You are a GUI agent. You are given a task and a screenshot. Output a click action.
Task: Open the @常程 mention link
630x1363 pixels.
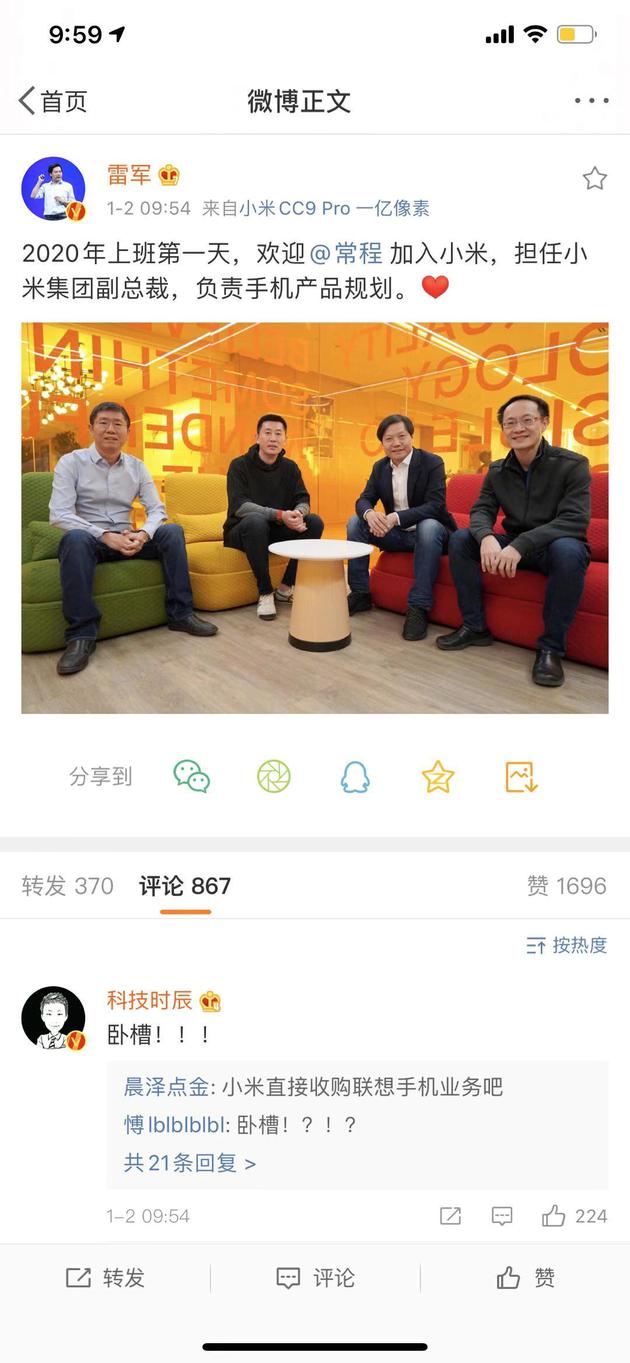pos(347,253)
